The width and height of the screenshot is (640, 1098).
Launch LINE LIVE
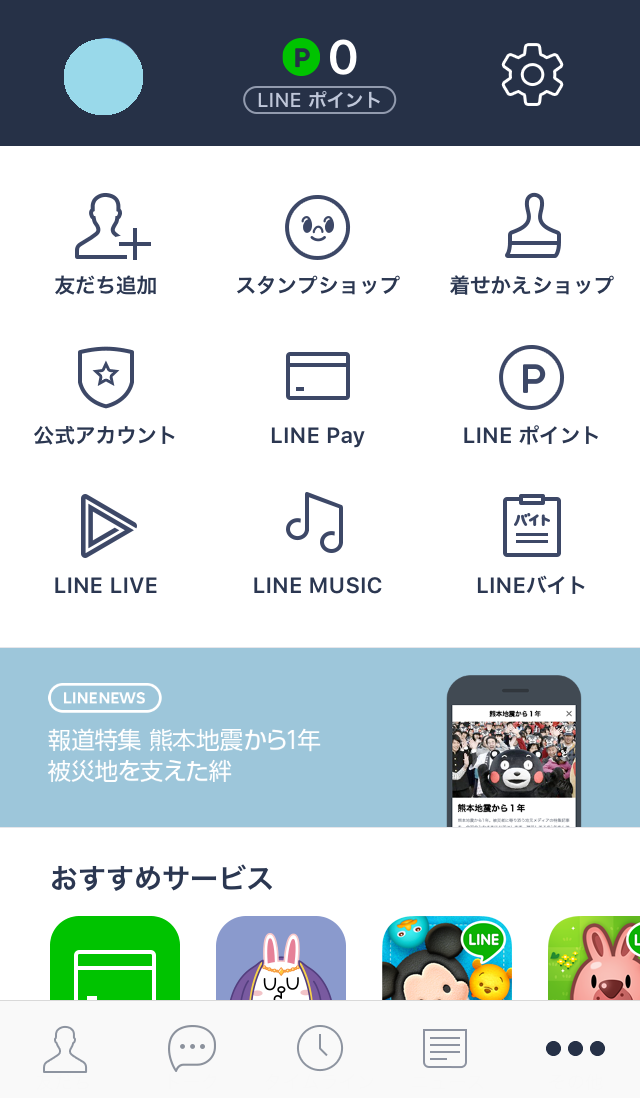107,545
